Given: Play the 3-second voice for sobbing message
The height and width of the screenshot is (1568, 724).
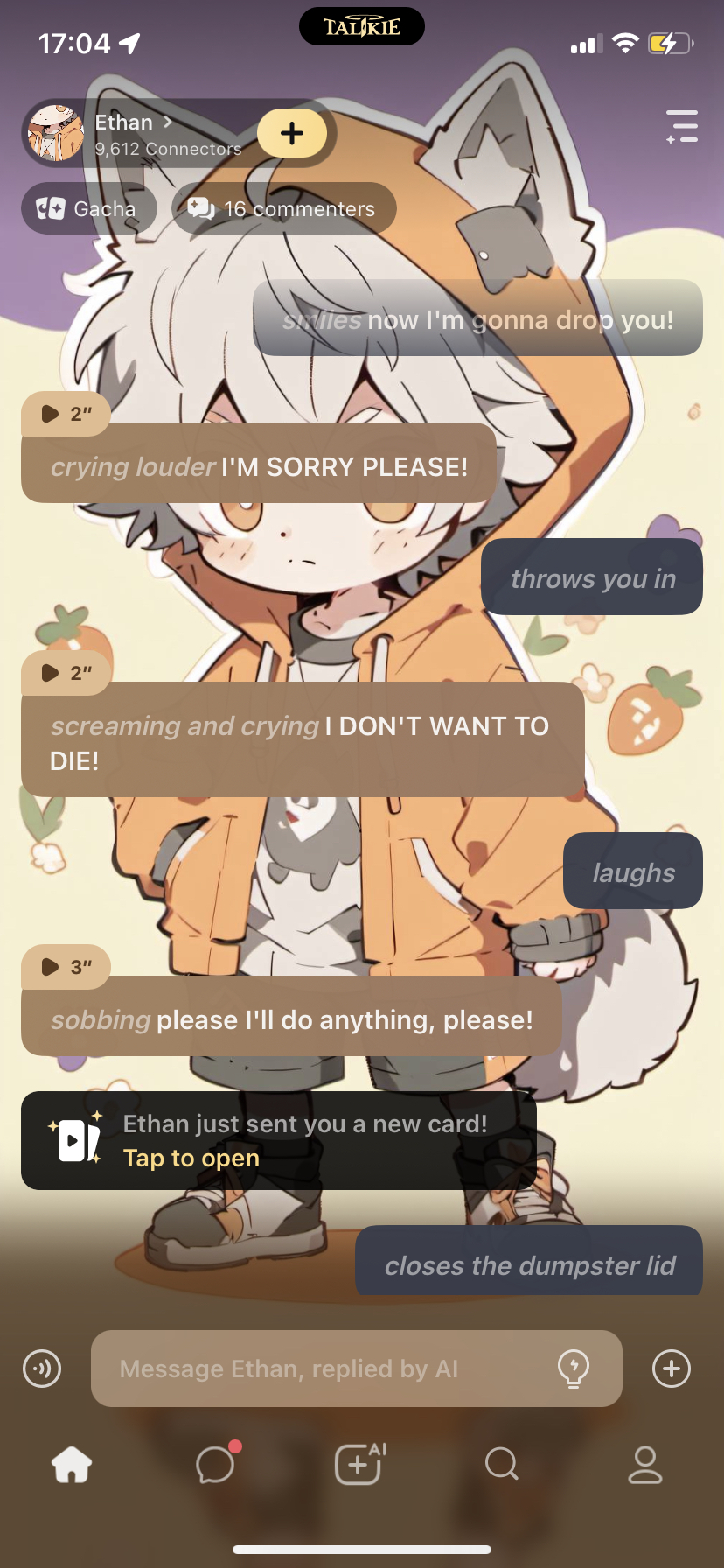Looking at the screenshot, I should pyautogui.click(x=66, y=967).
